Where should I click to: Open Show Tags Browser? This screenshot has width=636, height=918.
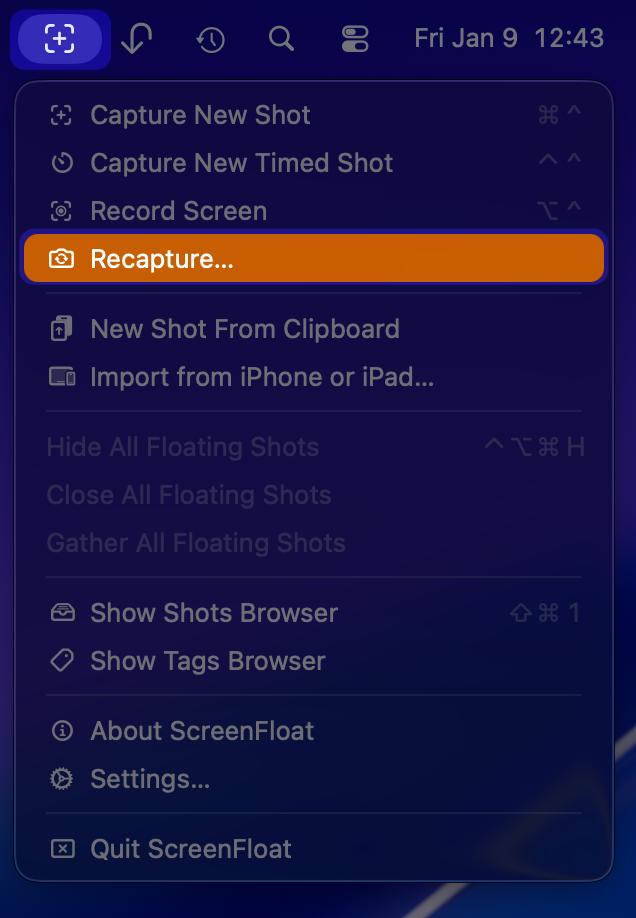tap(207, 661)
